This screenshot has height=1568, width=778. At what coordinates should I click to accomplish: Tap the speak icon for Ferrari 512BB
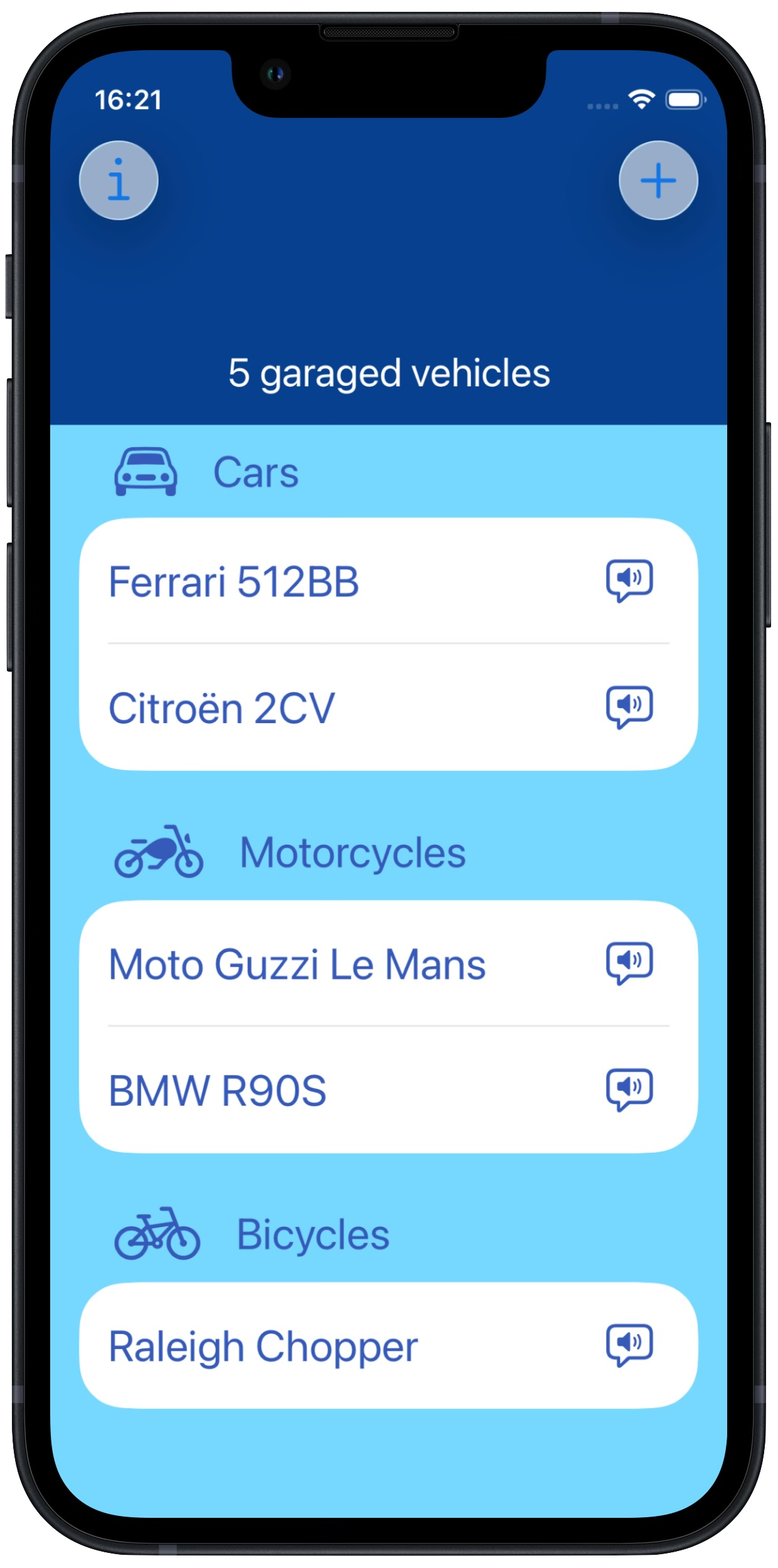pyautogui.click(x=629, y=581)
